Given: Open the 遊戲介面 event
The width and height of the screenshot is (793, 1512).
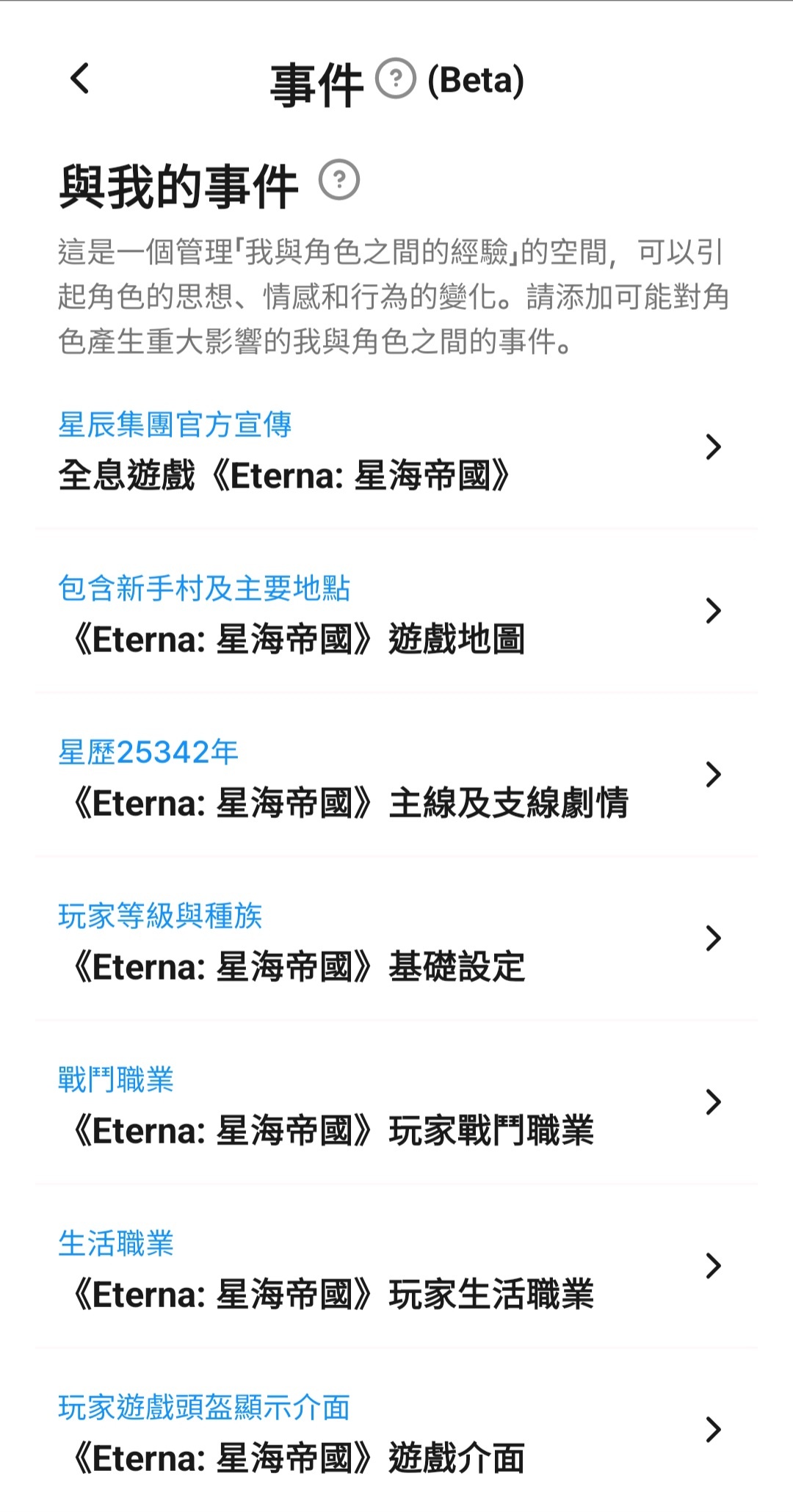Looking at the screenshot, I should 396,1430.
